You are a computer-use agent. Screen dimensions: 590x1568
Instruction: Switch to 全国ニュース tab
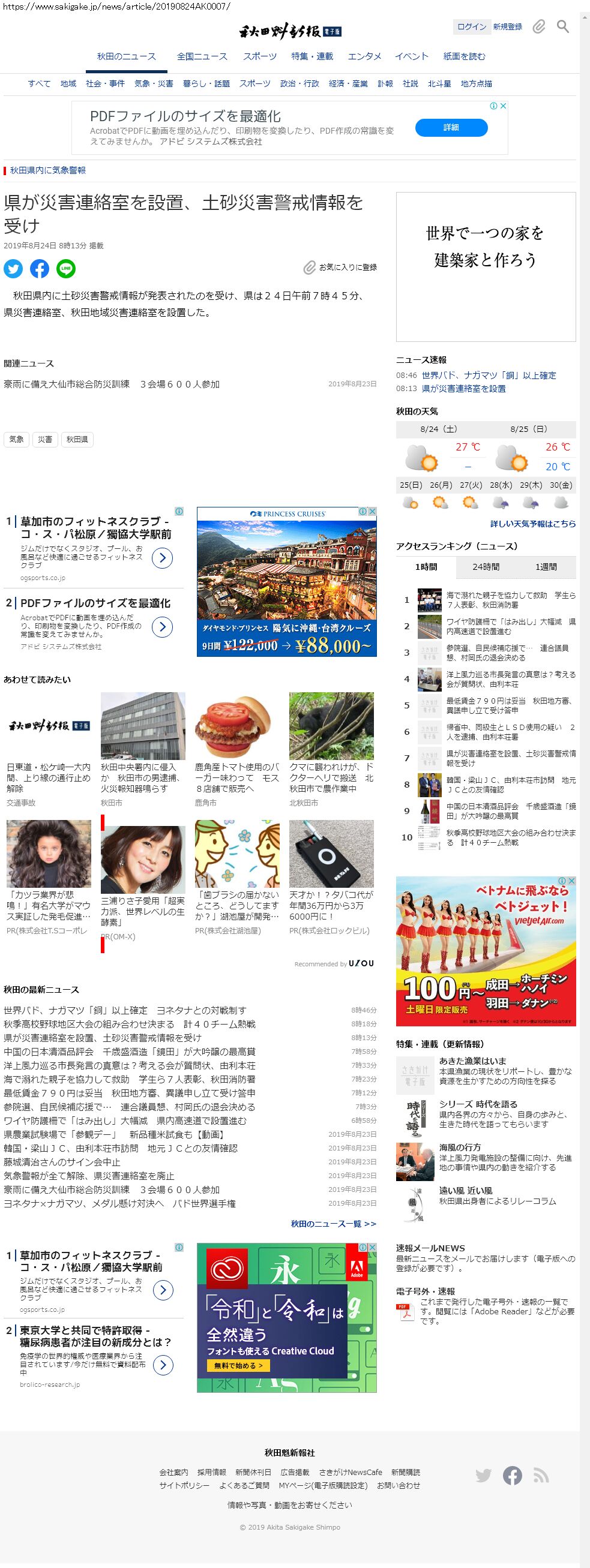pyautogui.click(x=202, y=56)
